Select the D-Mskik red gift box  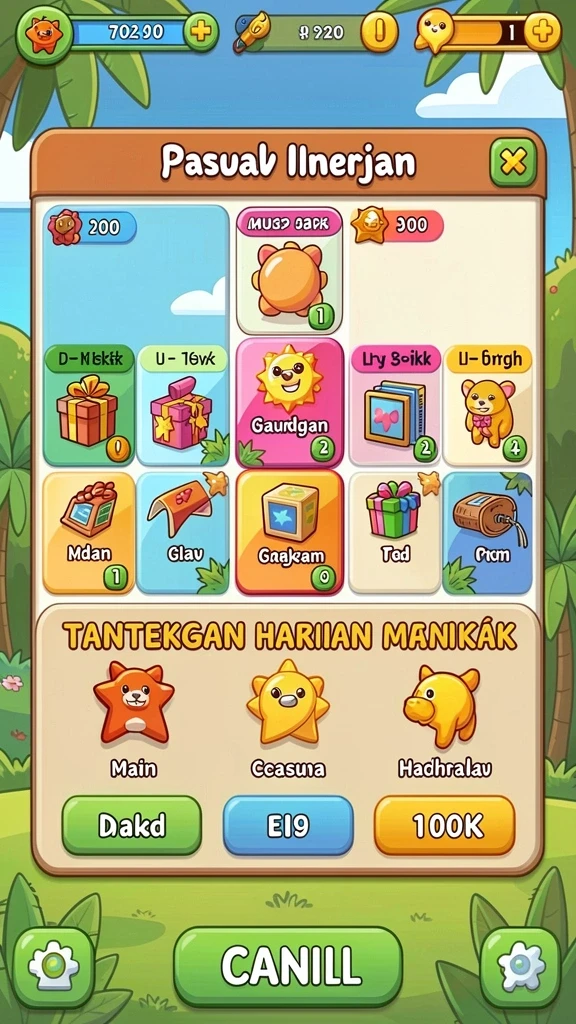click(89, 405)
